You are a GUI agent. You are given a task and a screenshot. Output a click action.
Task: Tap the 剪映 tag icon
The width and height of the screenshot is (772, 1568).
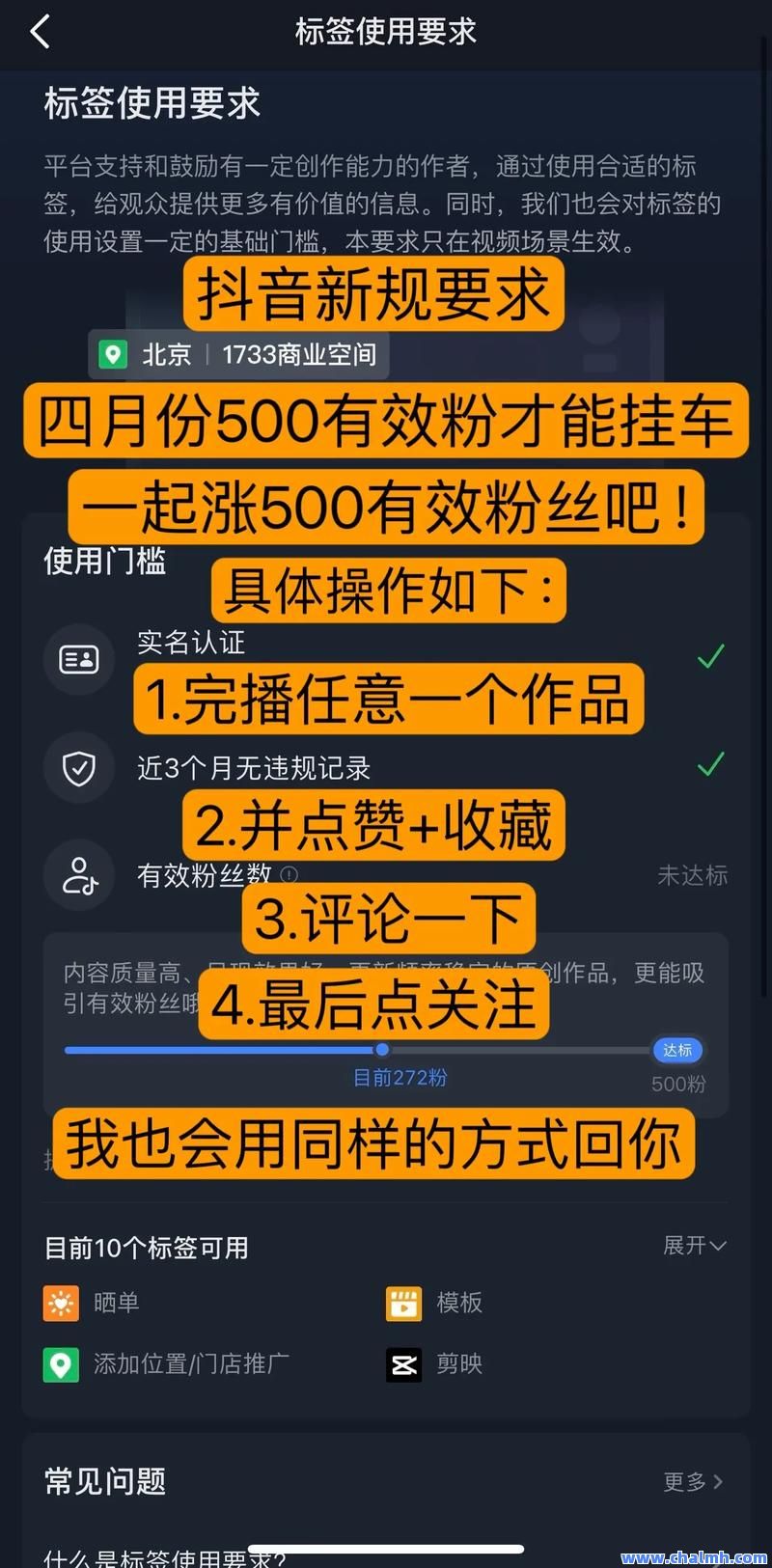pyautogui.click(x=404, y=1364)
